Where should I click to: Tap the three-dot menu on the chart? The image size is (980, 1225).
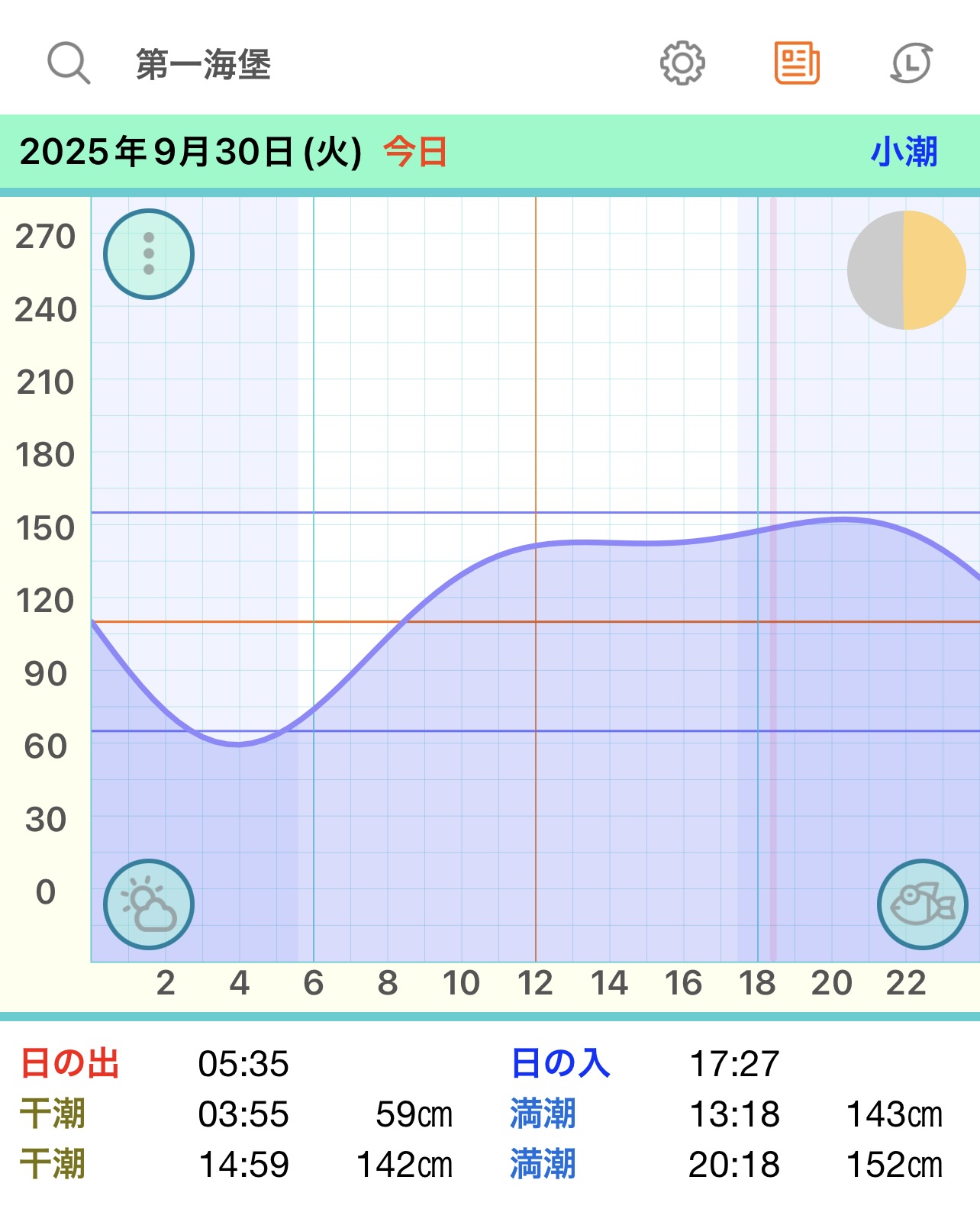[149, 254]
